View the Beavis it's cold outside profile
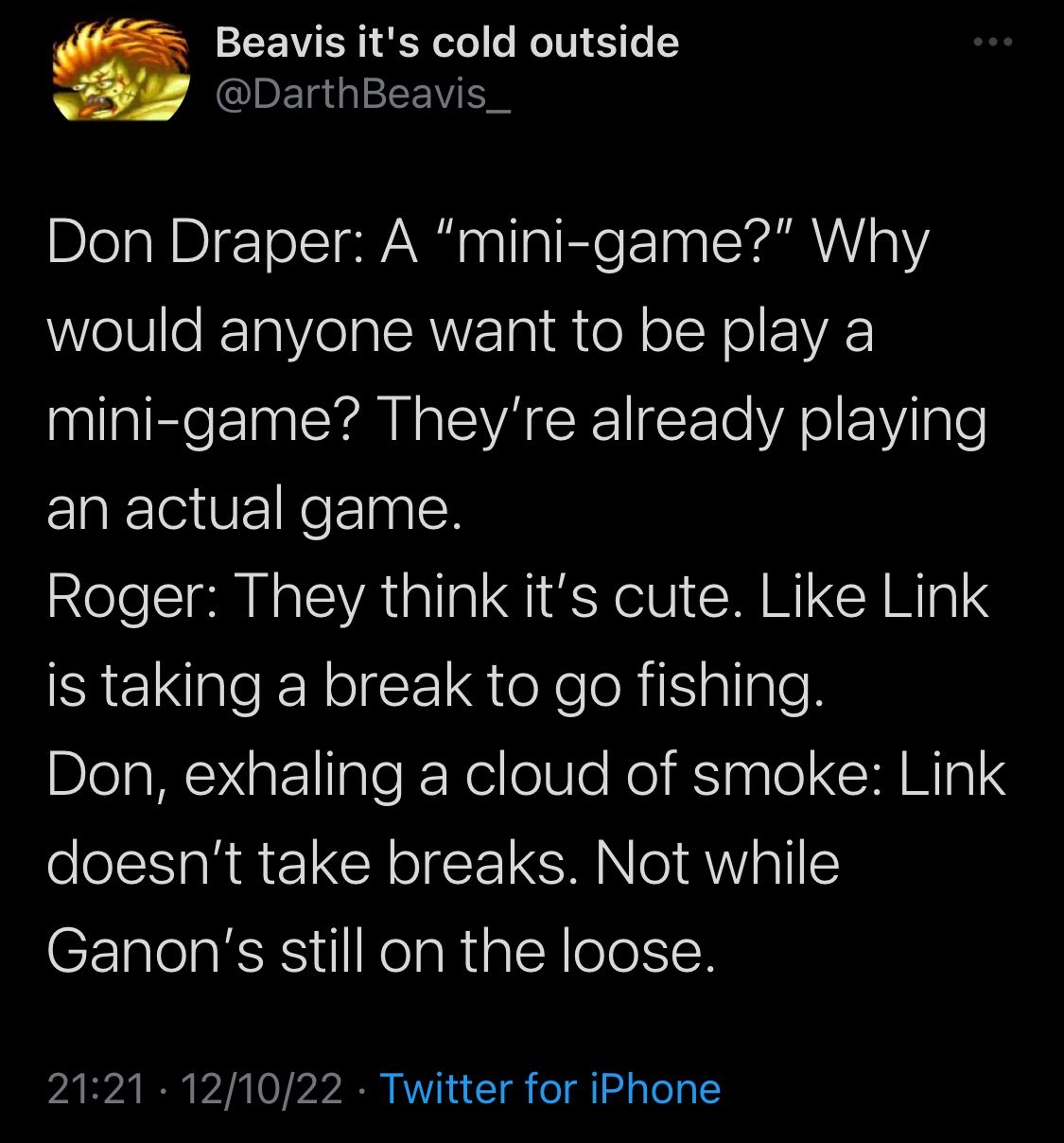The image size is (1064, 1143). click(x=446, y=43)
